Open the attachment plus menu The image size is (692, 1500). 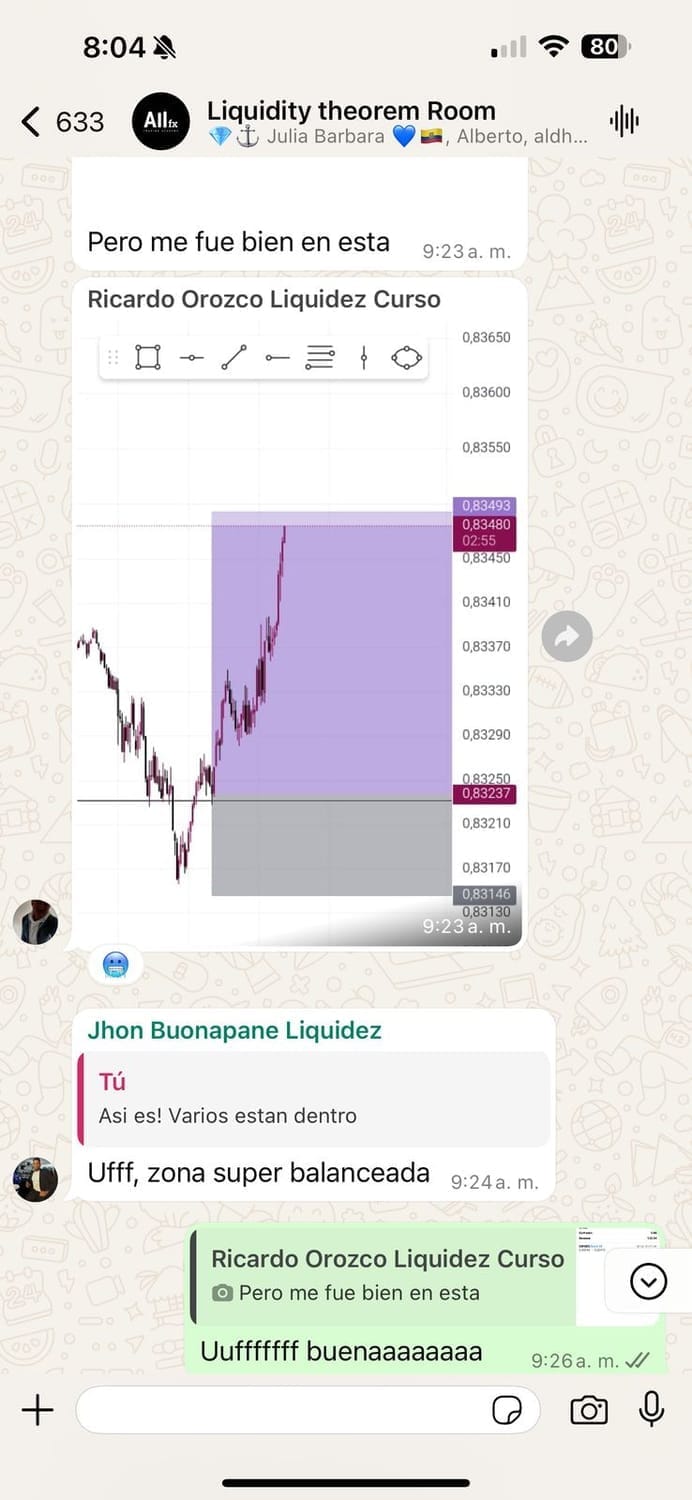pos(37,1410)
